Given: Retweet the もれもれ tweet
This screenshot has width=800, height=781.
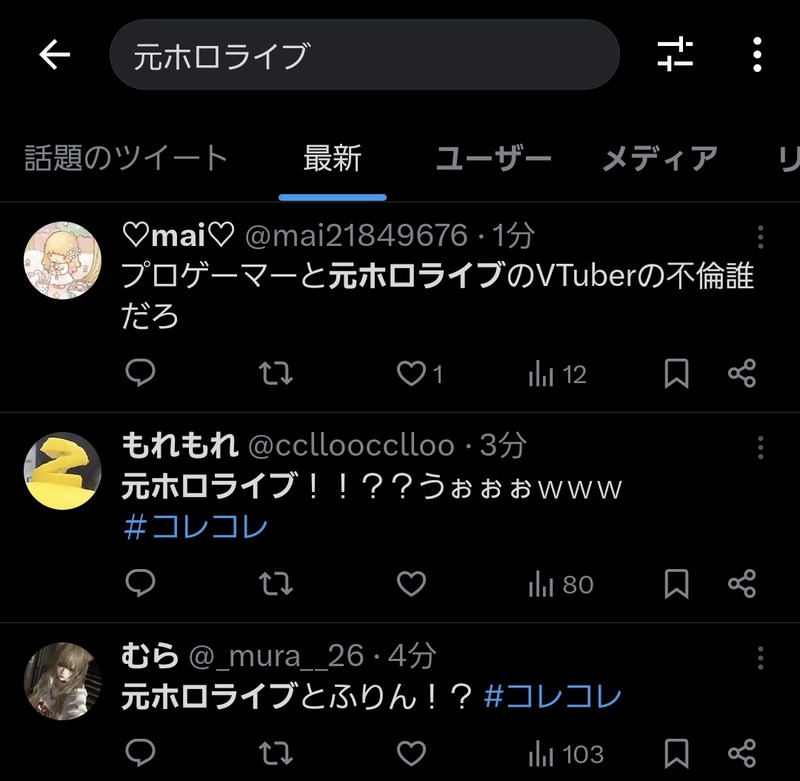Looking at the screenshot, I should pyautogui.click(x=275, y=584).
